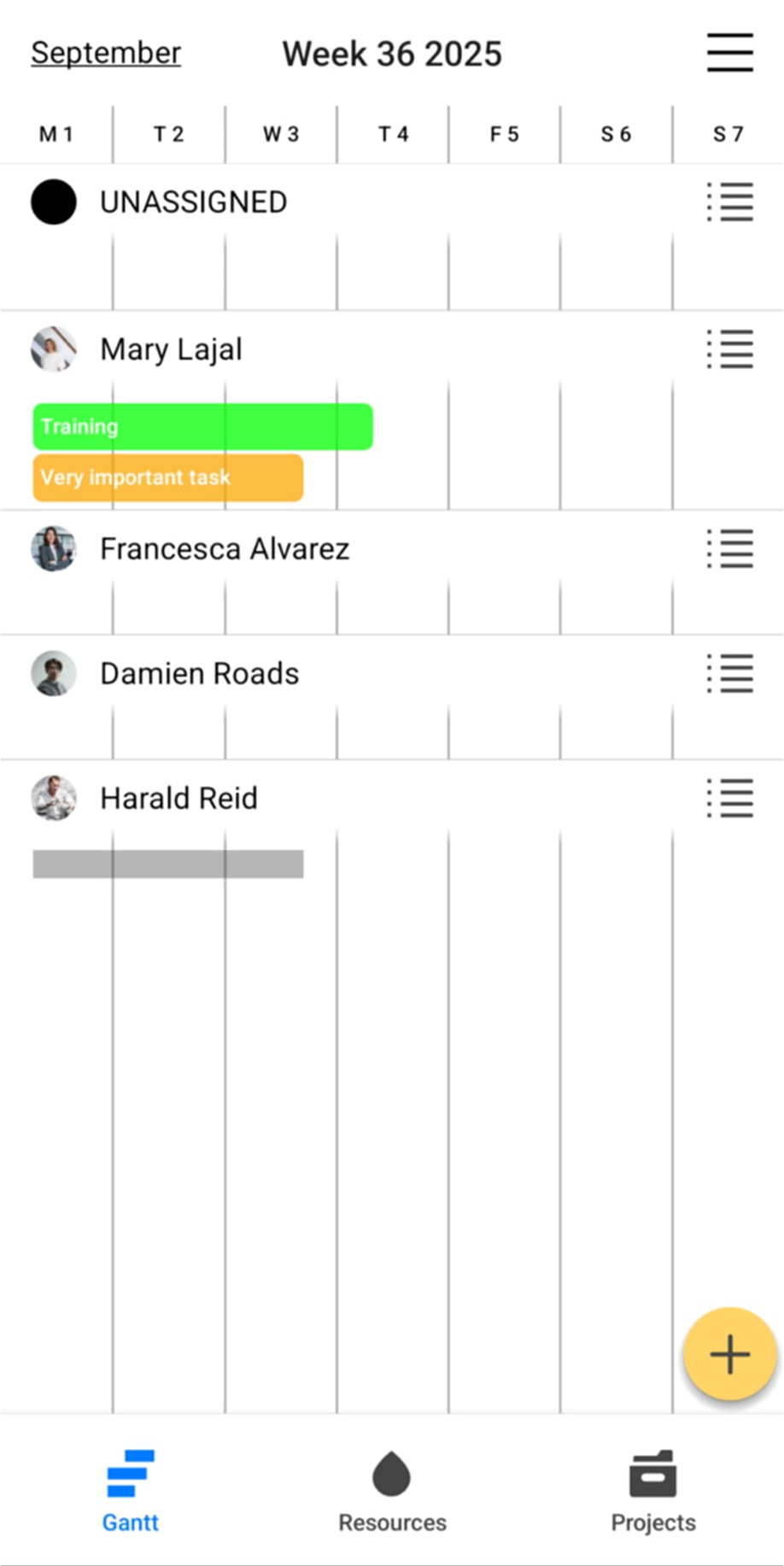Select the black UNASSIGNED avatar circle

(x=54, y=203)
